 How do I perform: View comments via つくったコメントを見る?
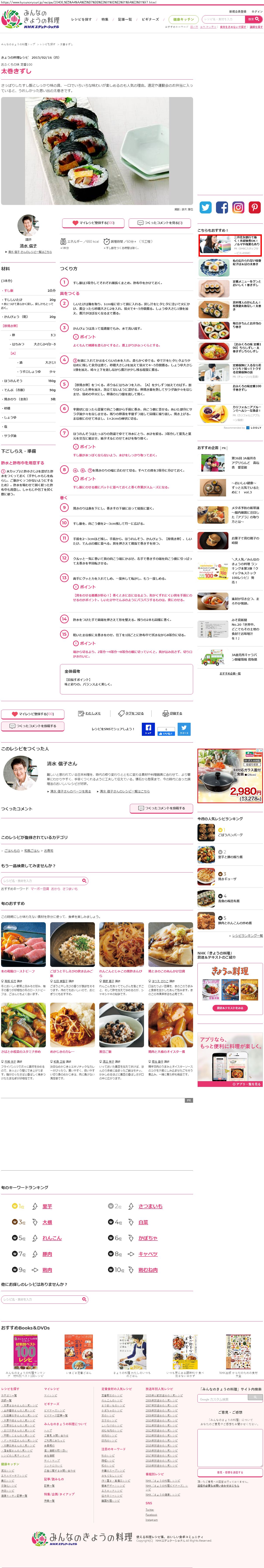[160, 223]
